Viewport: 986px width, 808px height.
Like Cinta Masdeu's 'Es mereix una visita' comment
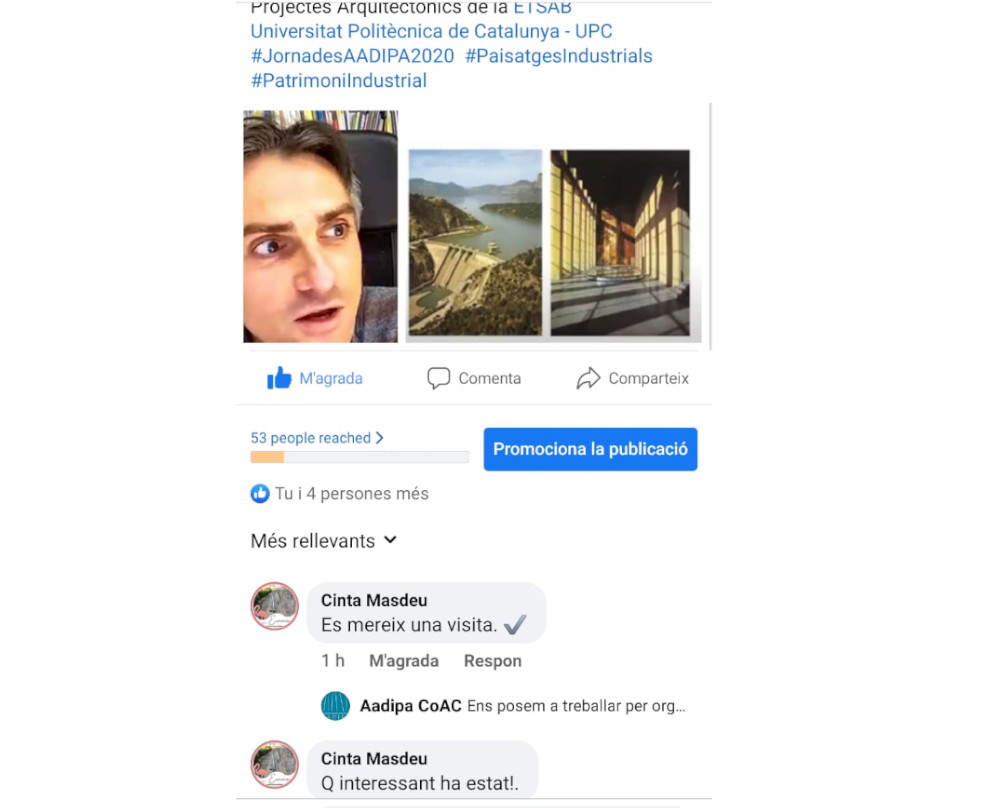point(403,661)
